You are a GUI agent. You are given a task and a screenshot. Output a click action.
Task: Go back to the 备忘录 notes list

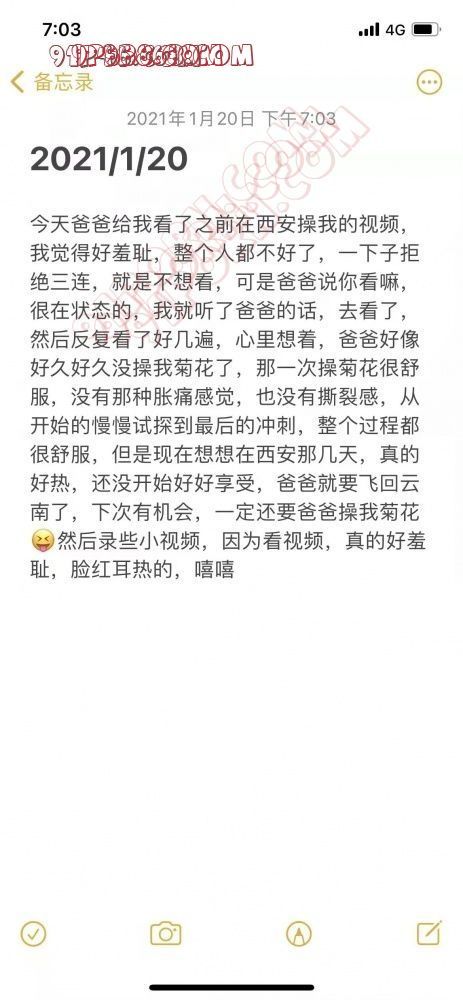53,82
